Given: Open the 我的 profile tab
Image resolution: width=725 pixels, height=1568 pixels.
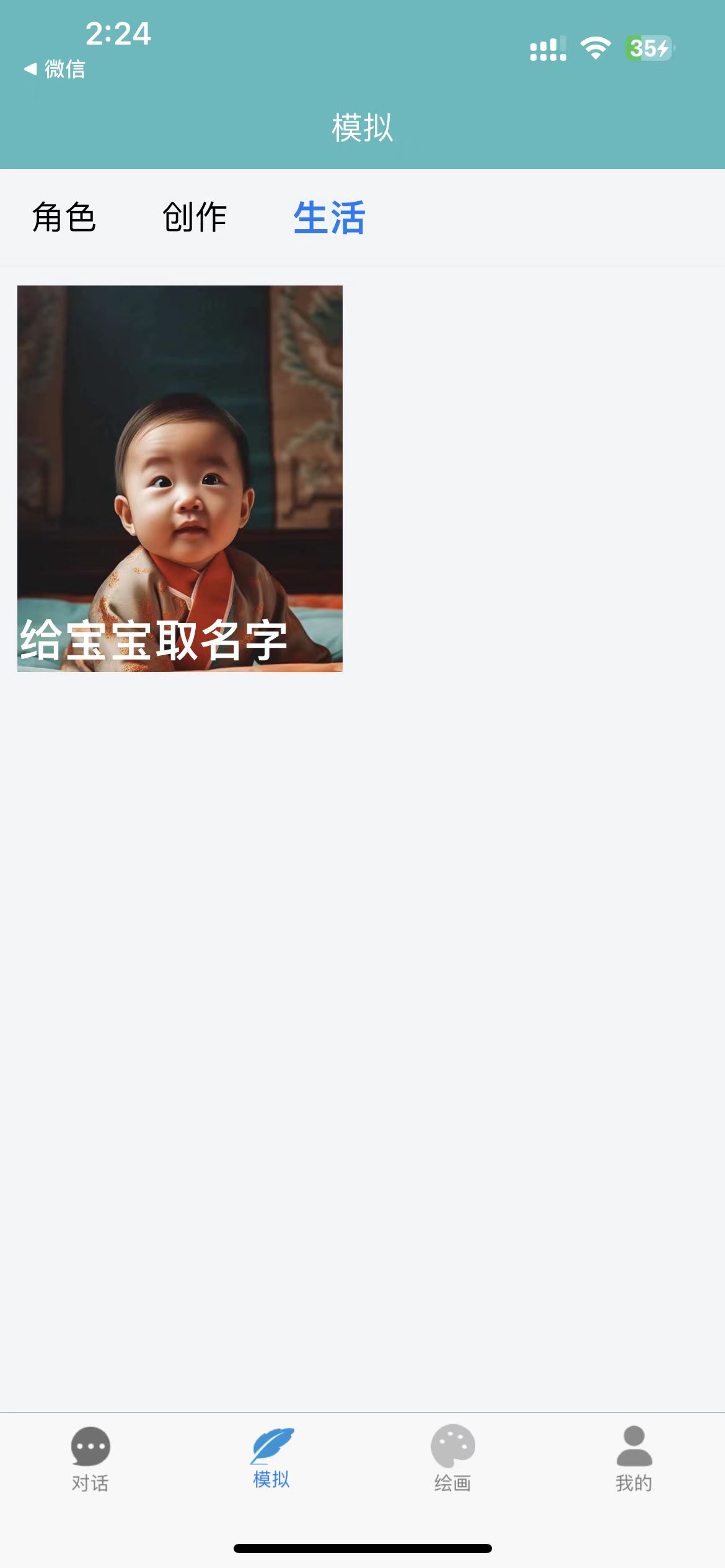Looking at the screenshot, I should pos(634,1458).
